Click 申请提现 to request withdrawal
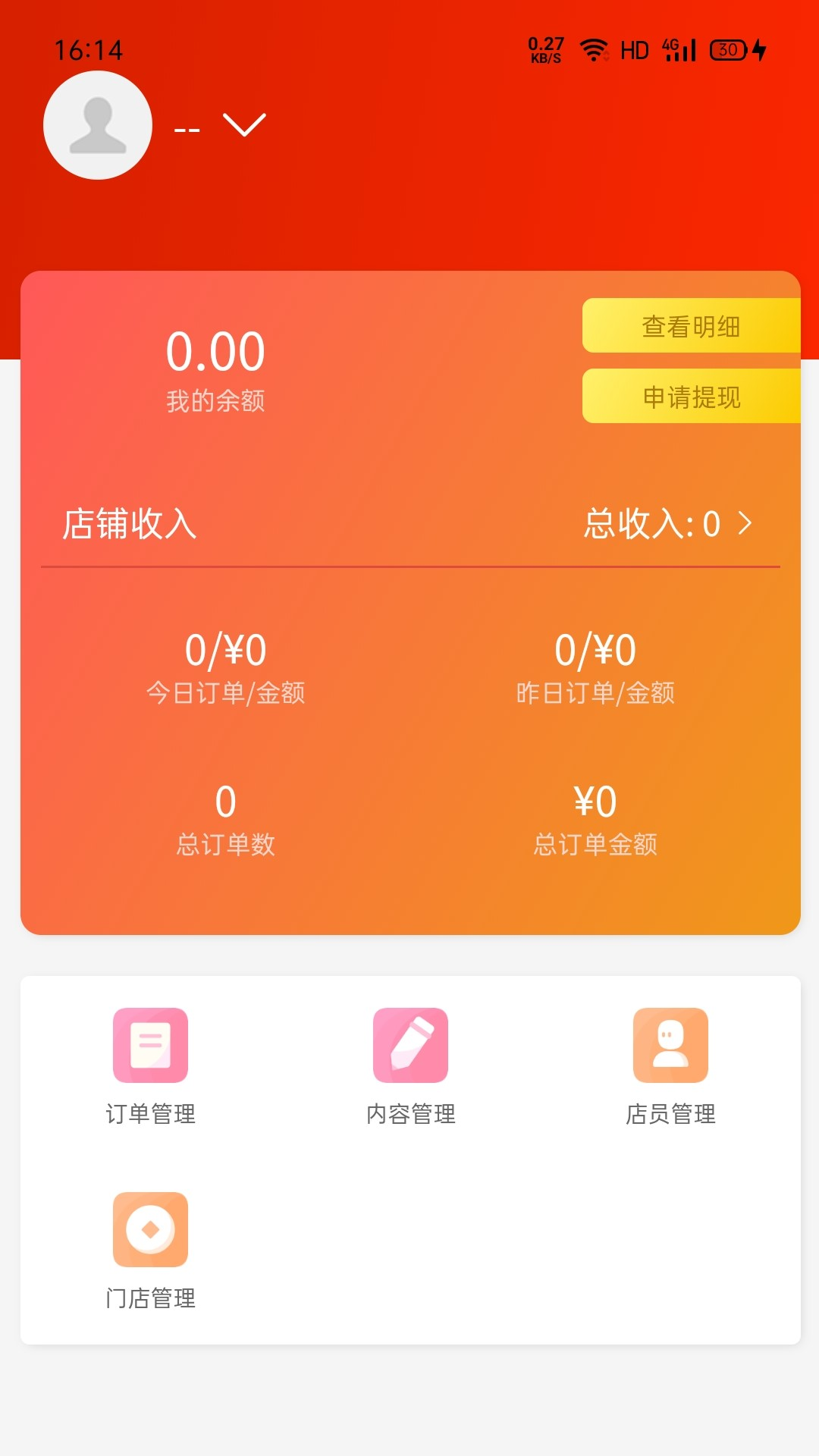The image size is (819, 1456). pyautogui.click(x=691, y=395)
